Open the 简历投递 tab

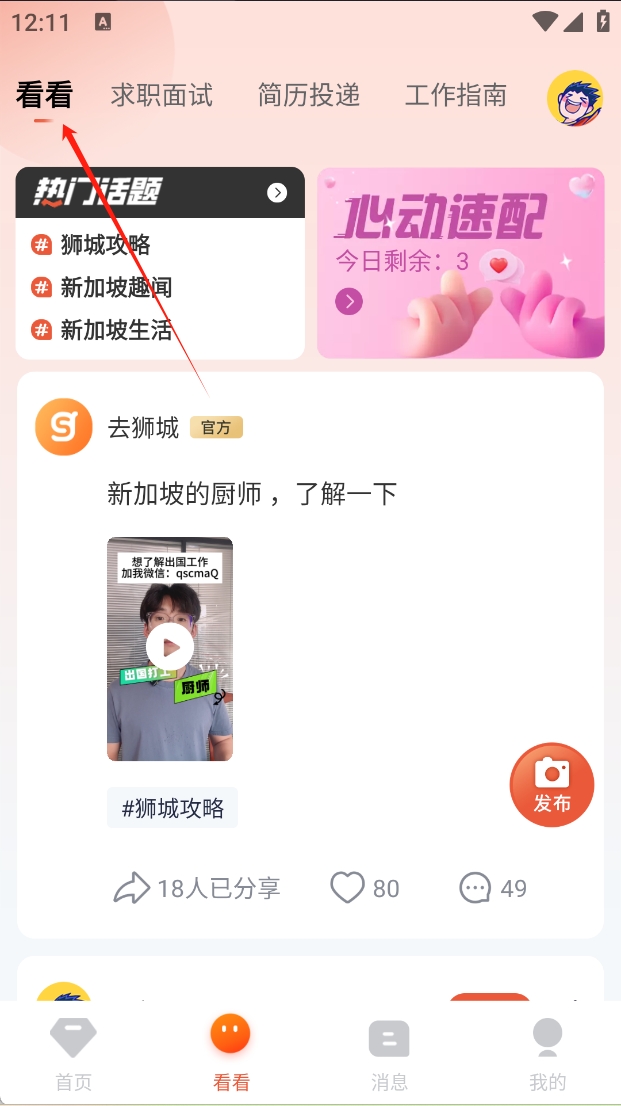[308, 96]
